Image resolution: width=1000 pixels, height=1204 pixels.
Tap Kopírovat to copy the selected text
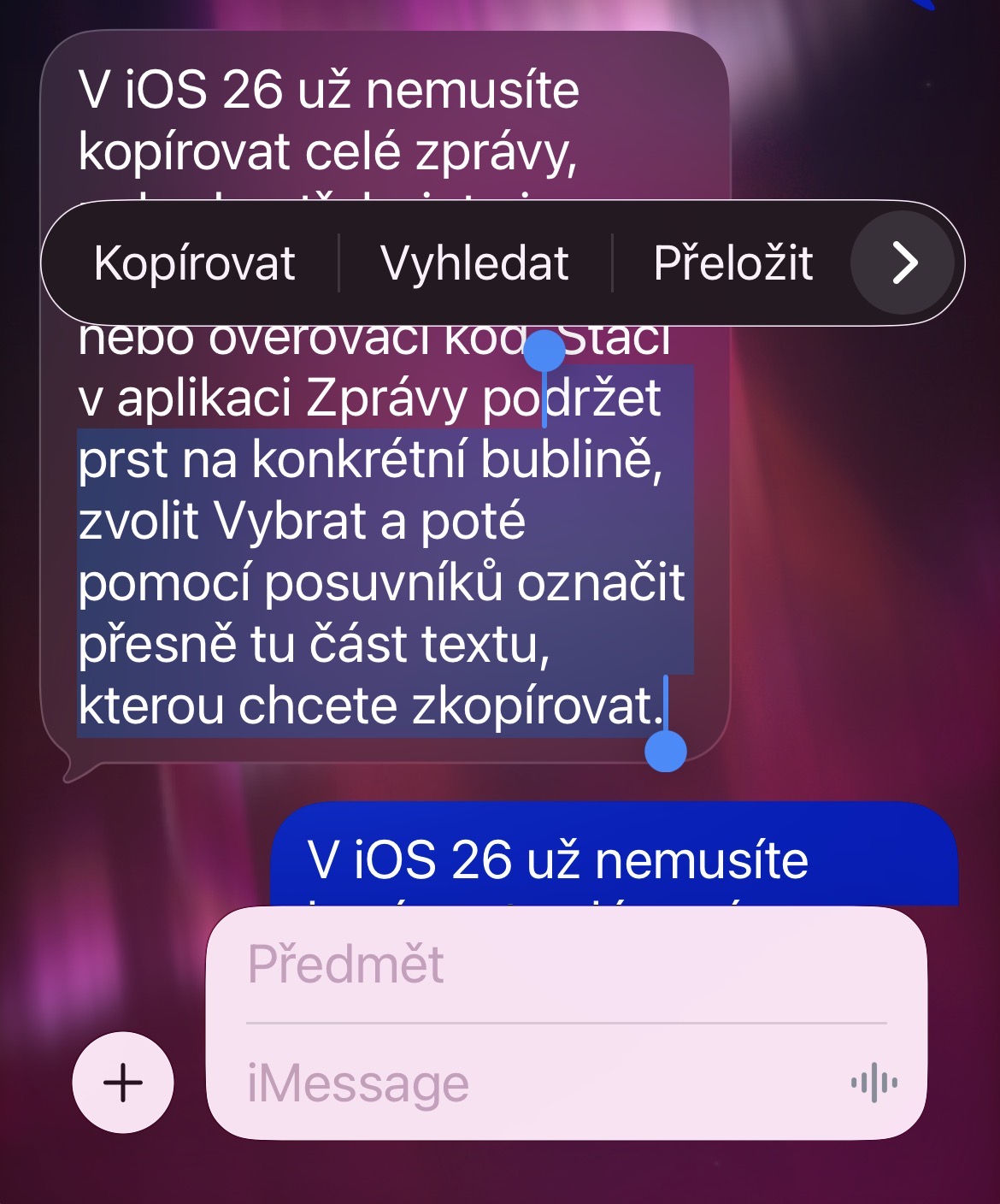click(x=194, y=263)
